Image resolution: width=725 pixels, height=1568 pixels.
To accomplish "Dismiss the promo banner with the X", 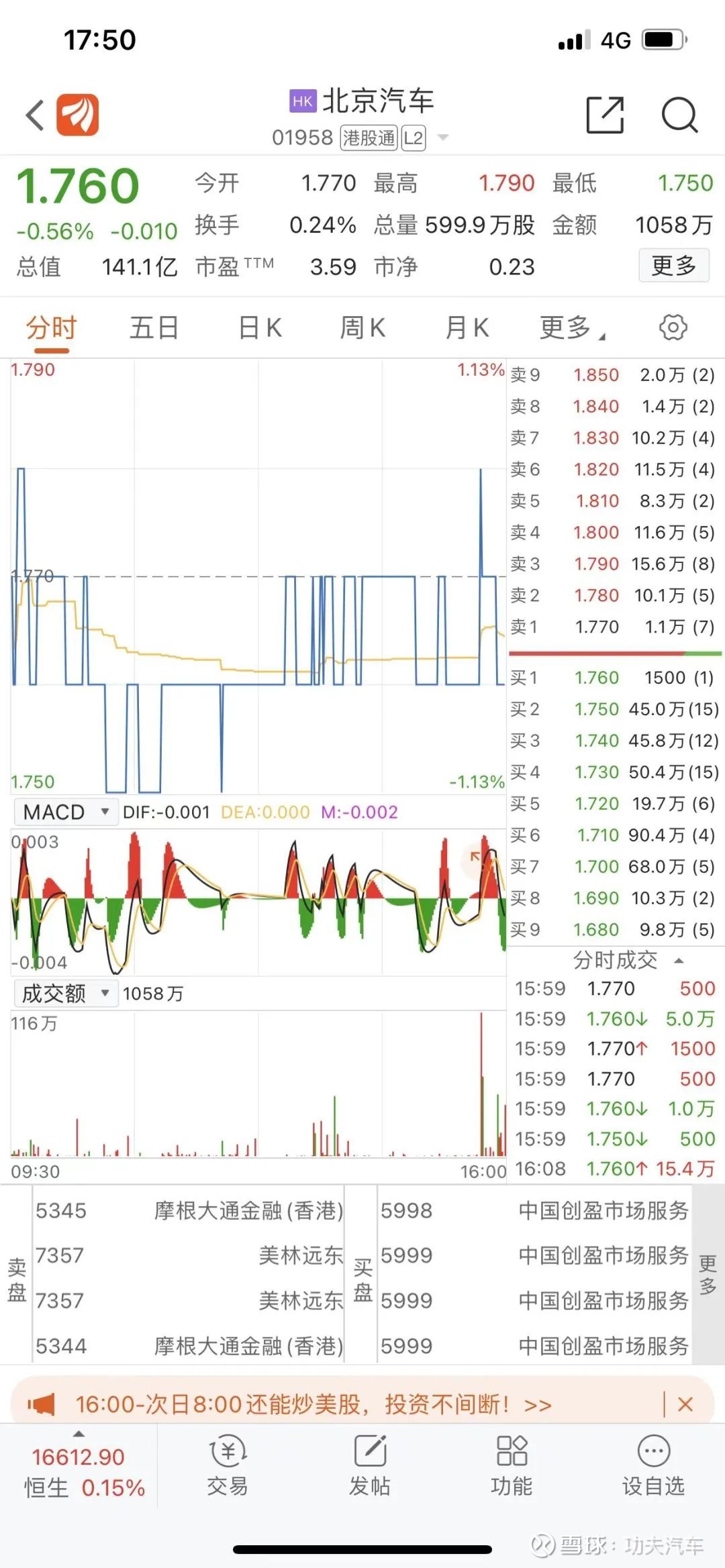I will point(685,1405).
